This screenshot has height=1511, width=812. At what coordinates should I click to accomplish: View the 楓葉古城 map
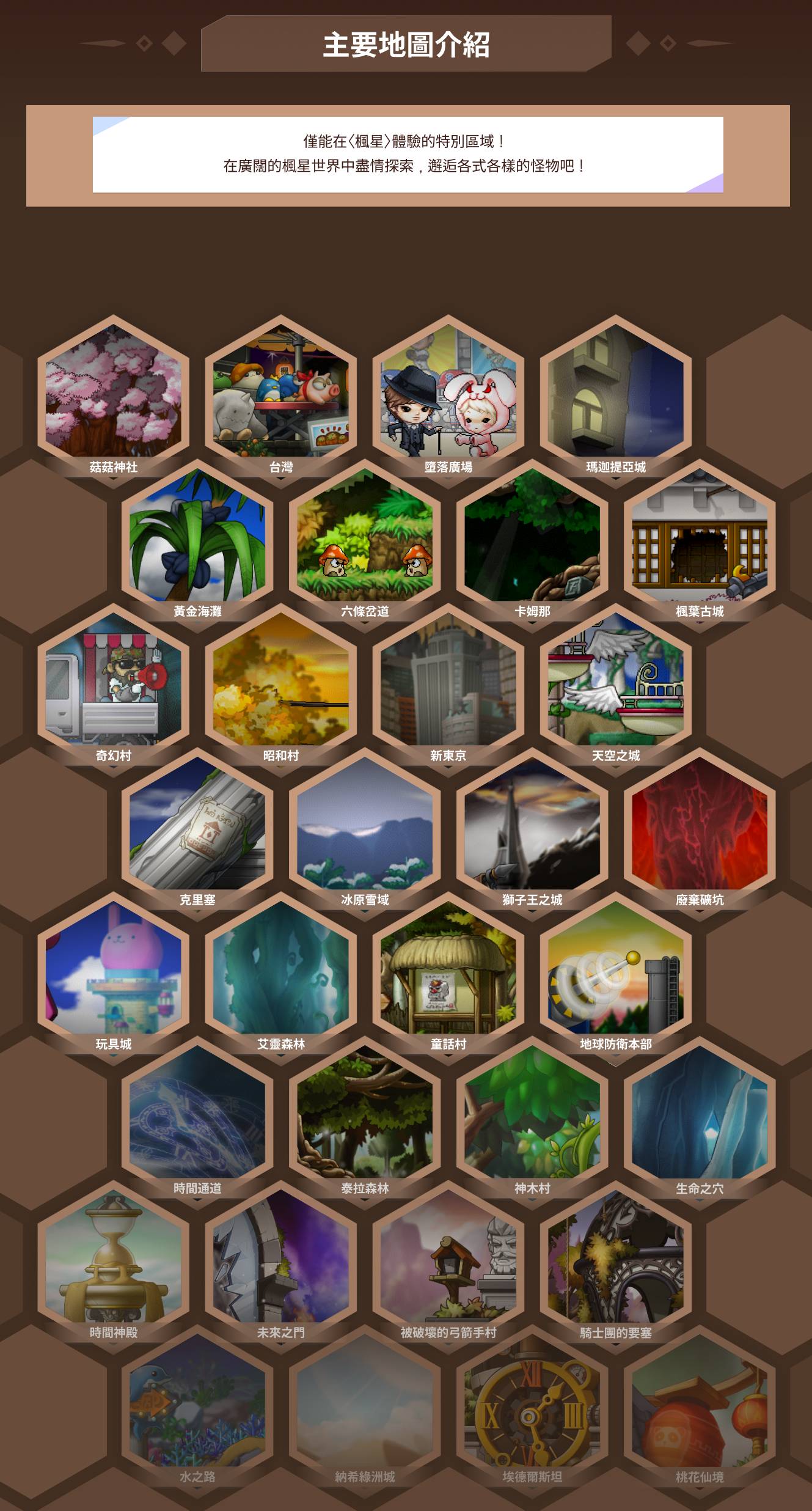[x=699, y=535]
